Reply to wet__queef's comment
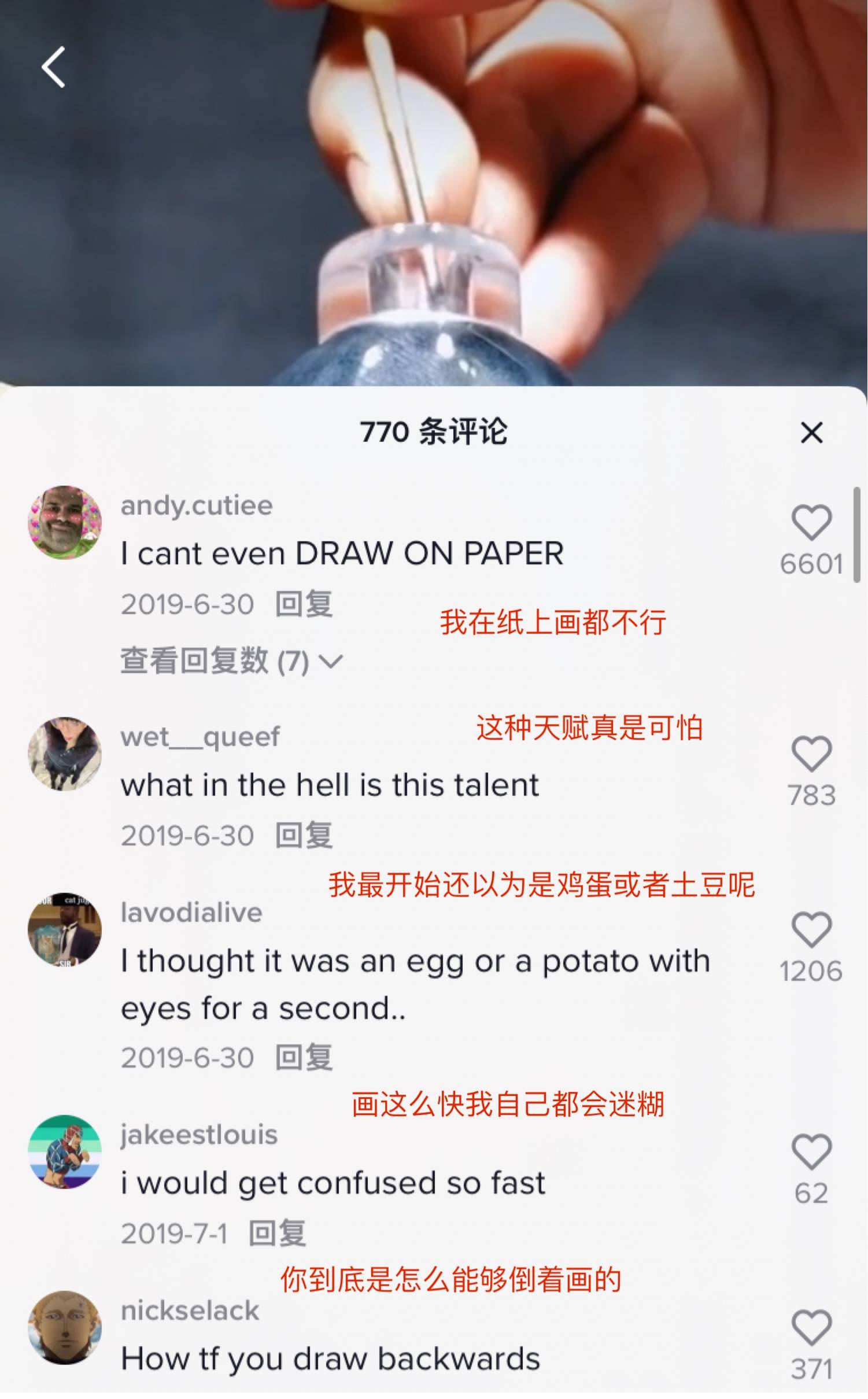Image resolution: width=868 pixels, height=1399 pixels. [x=304, y=836]
